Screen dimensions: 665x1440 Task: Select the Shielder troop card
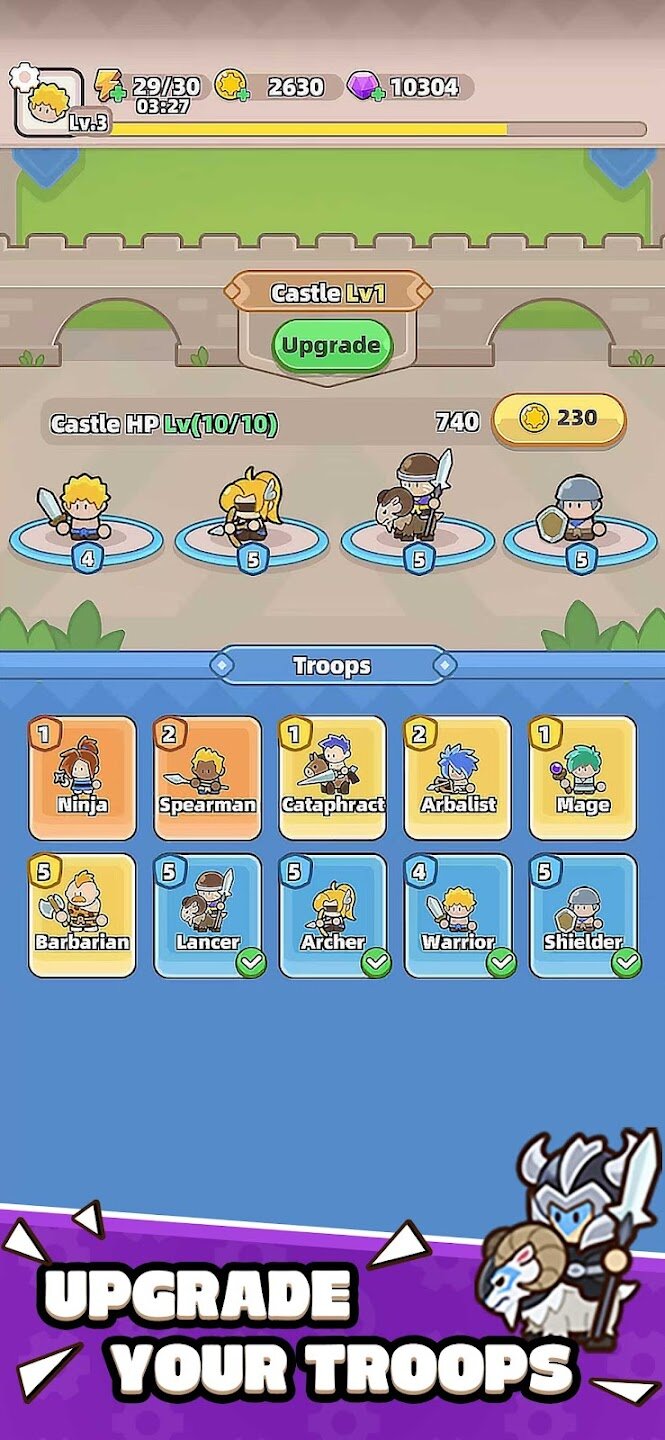click(x=582, y=914)
